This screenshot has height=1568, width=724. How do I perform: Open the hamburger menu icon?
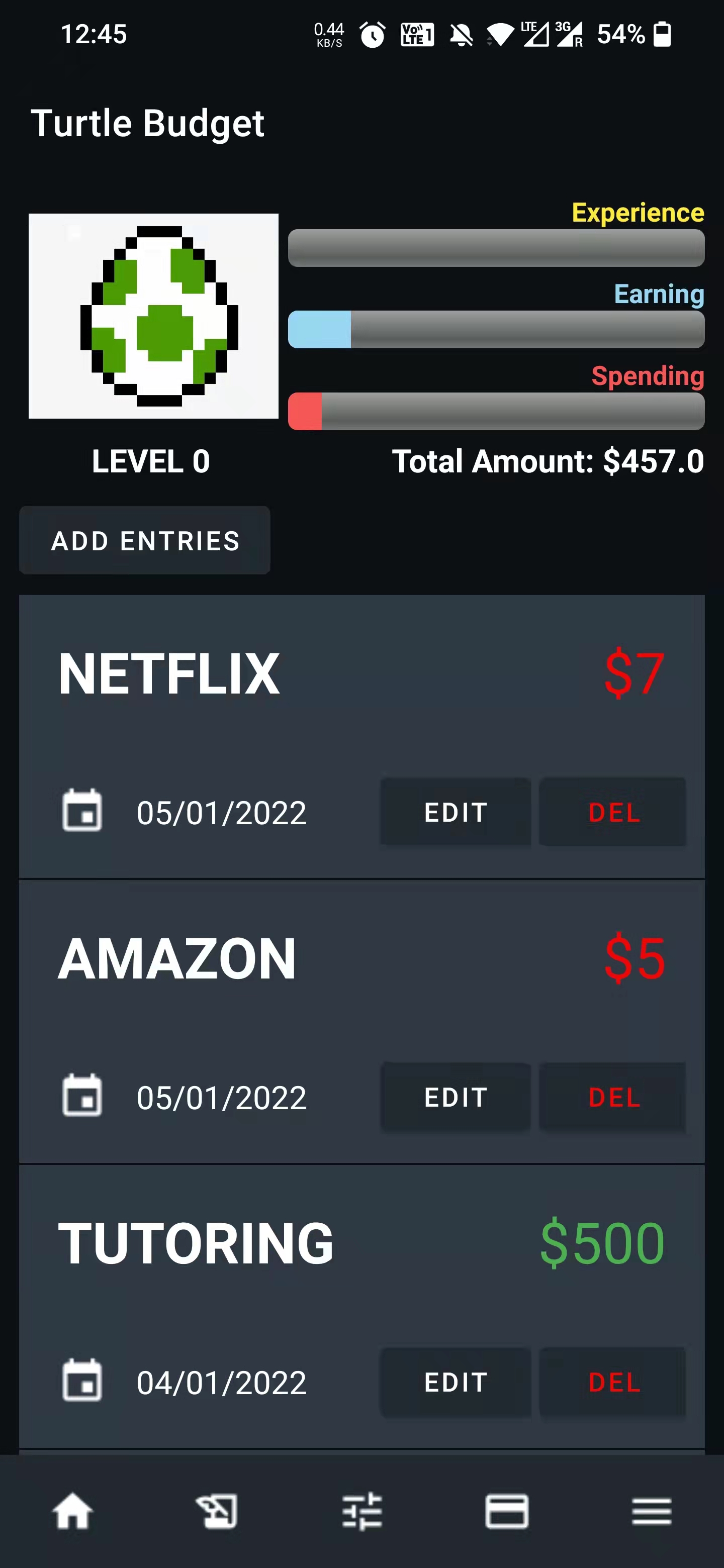[652, 1511]
